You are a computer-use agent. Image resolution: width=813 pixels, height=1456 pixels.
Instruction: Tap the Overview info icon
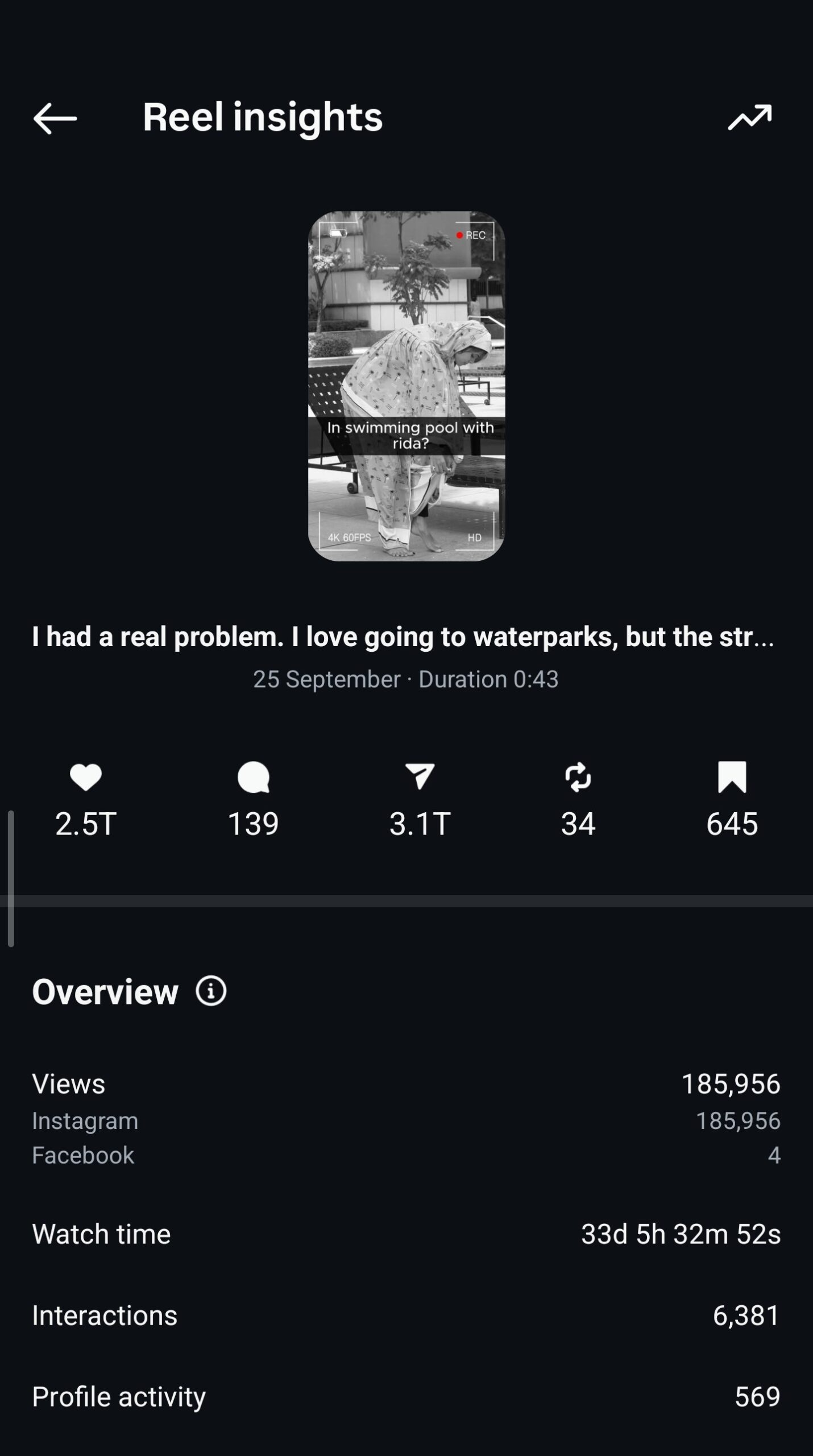pyautogui.click(x=211, y=991)
